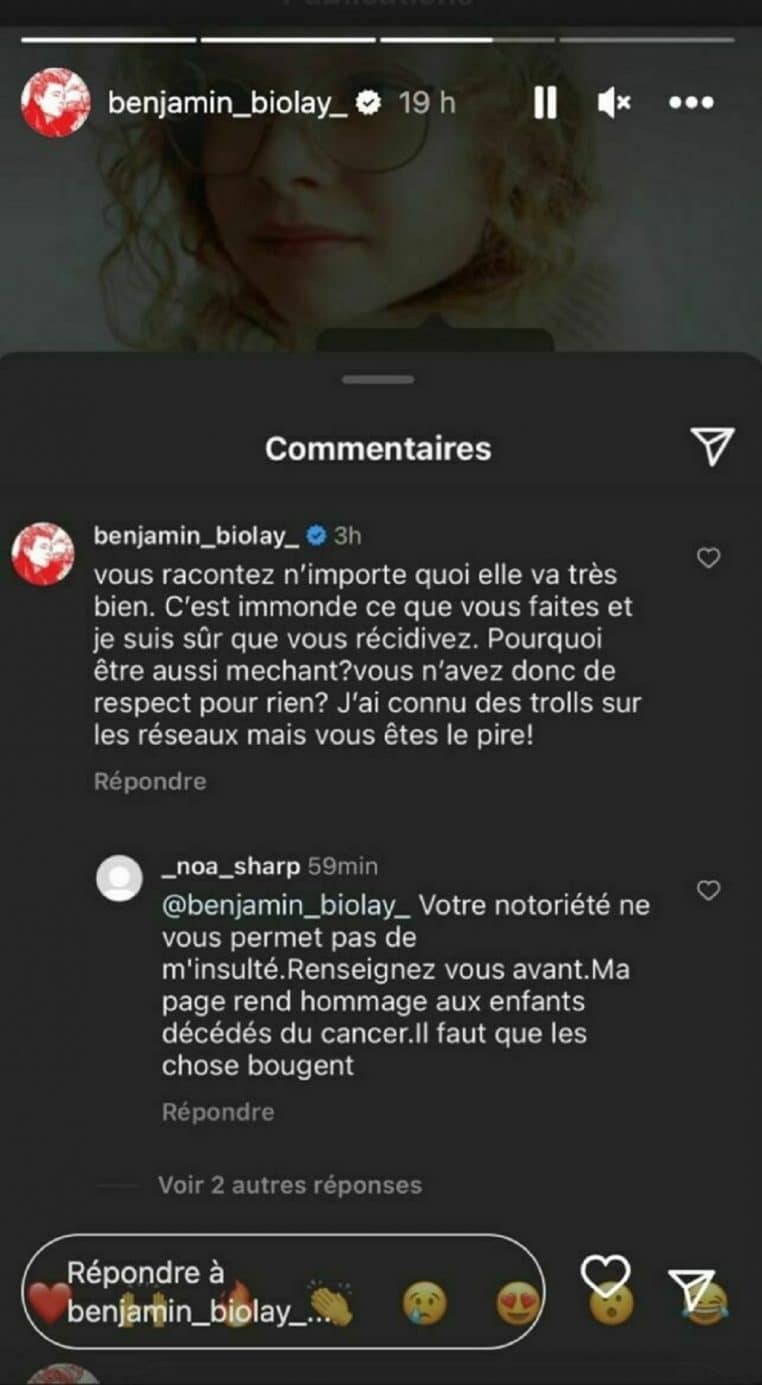
Task: React with the crying face emoji
Action: tap(425, 1303)
